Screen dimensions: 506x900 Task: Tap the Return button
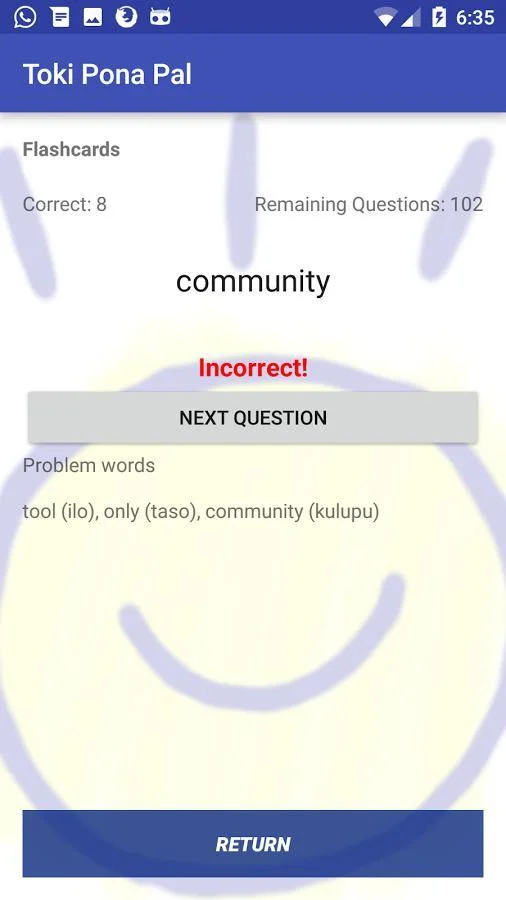tap(253, 843)
